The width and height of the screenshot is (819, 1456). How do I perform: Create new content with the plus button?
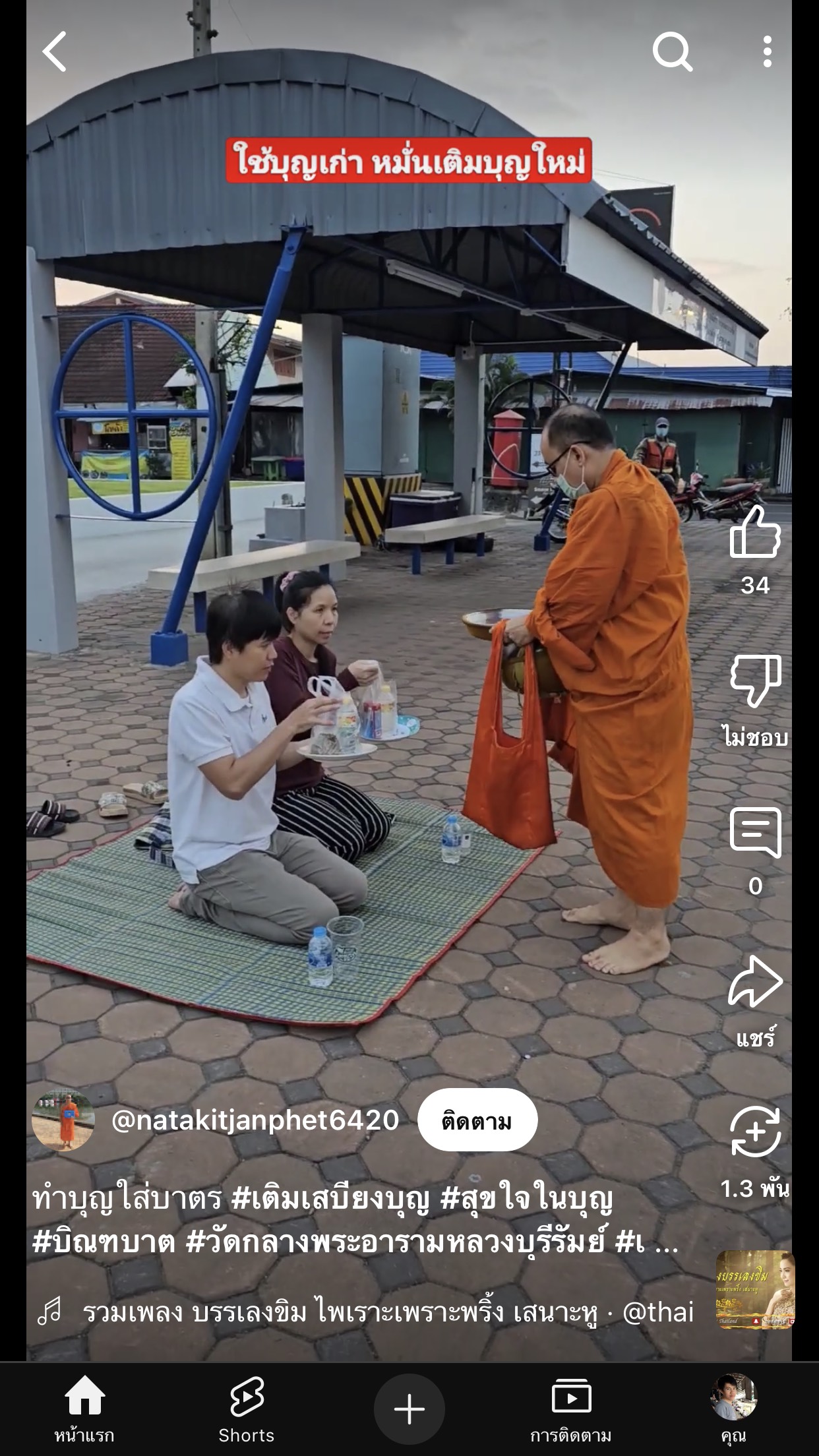(409, 1409)
